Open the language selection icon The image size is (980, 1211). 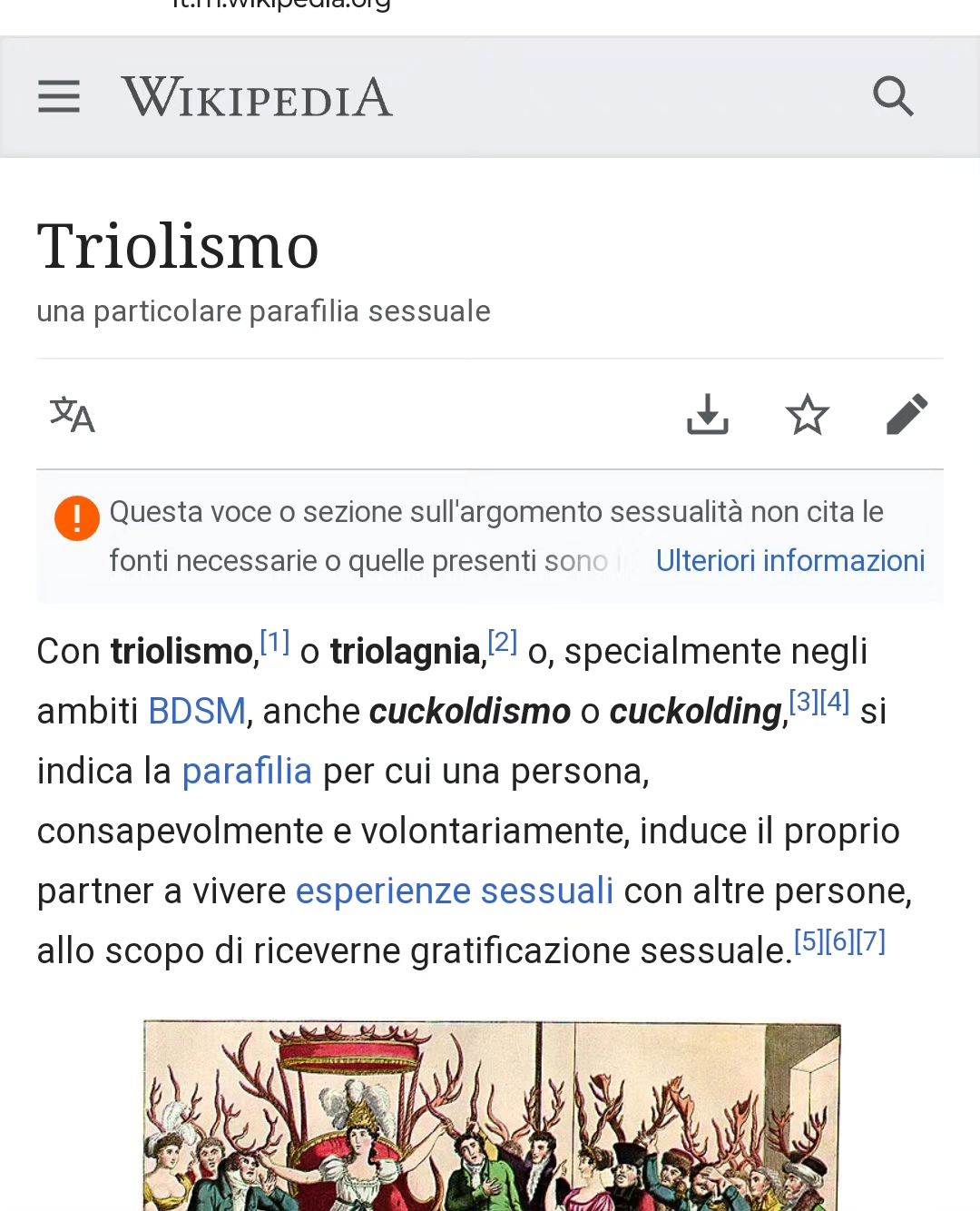[73, 415]
